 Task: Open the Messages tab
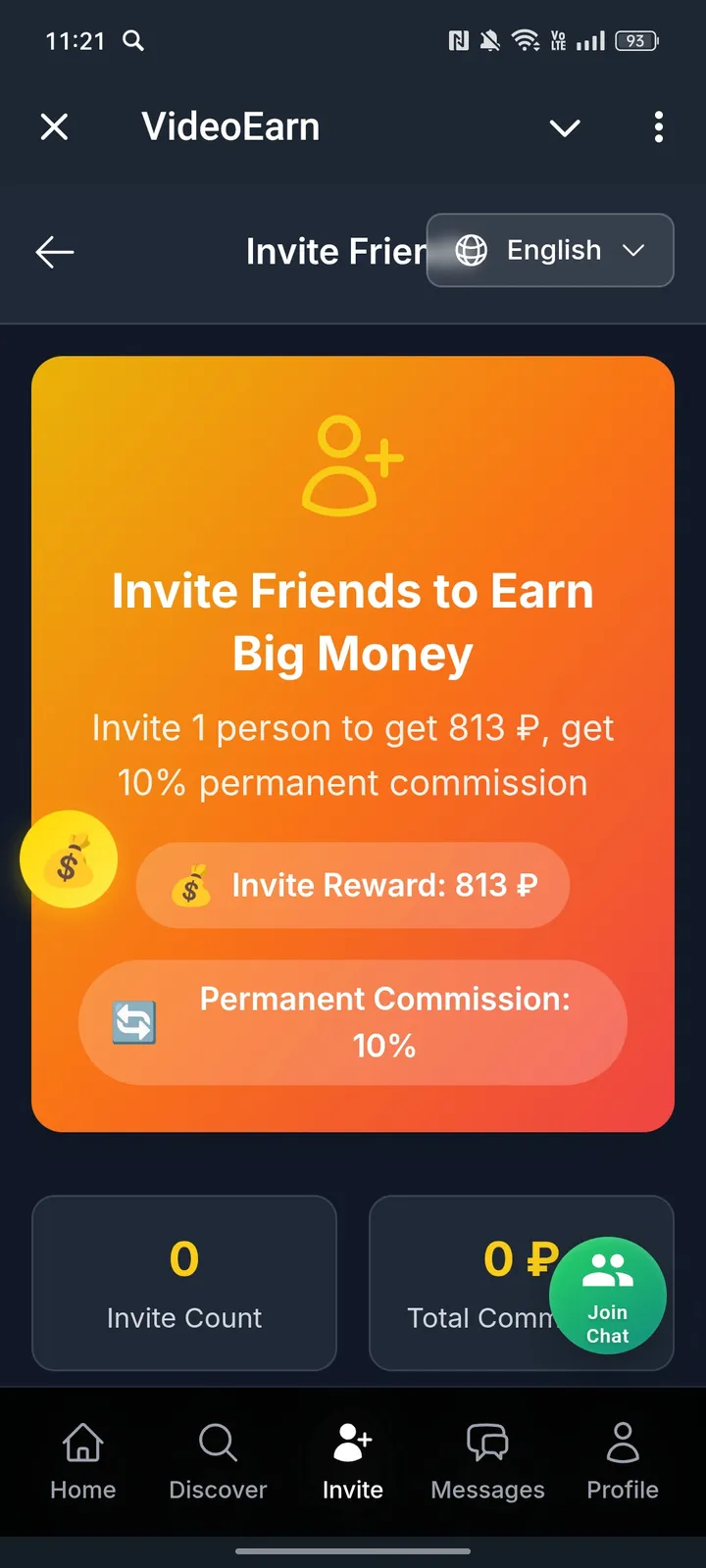487,1461
